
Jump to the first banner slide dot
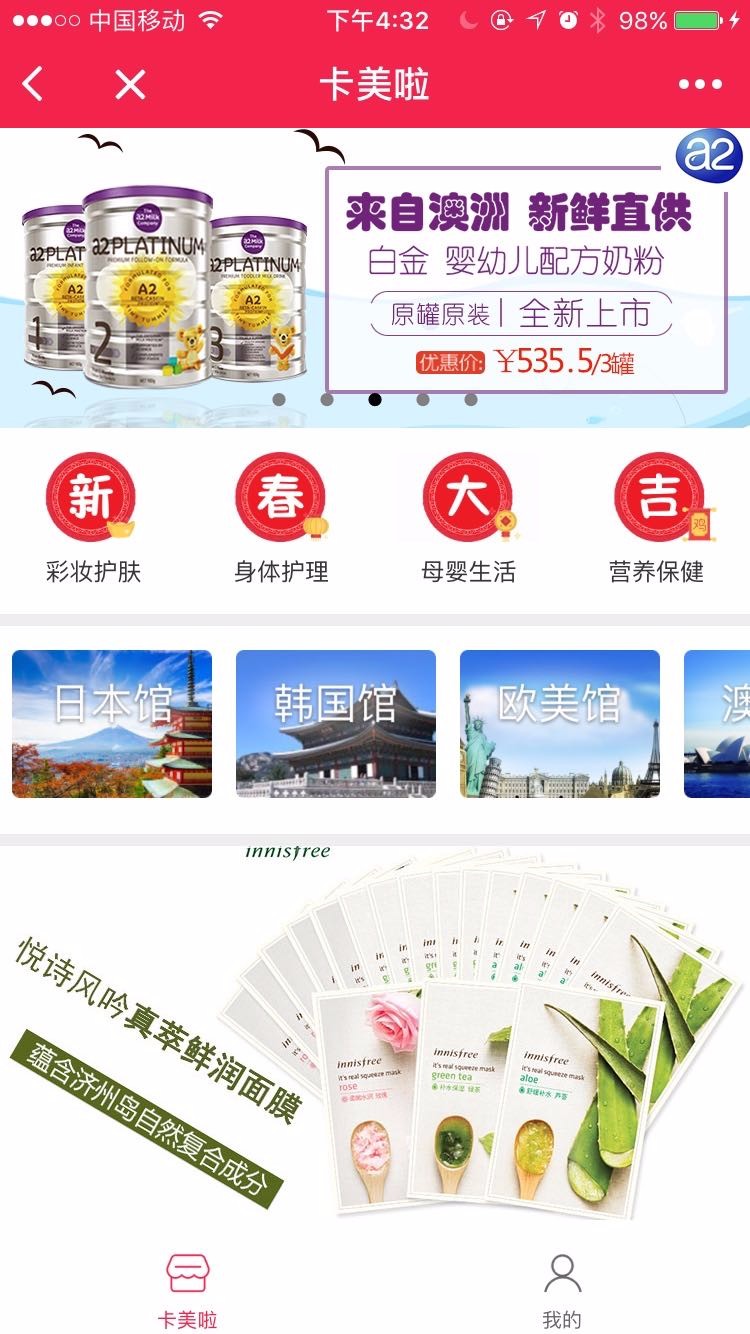coord(279,399)
